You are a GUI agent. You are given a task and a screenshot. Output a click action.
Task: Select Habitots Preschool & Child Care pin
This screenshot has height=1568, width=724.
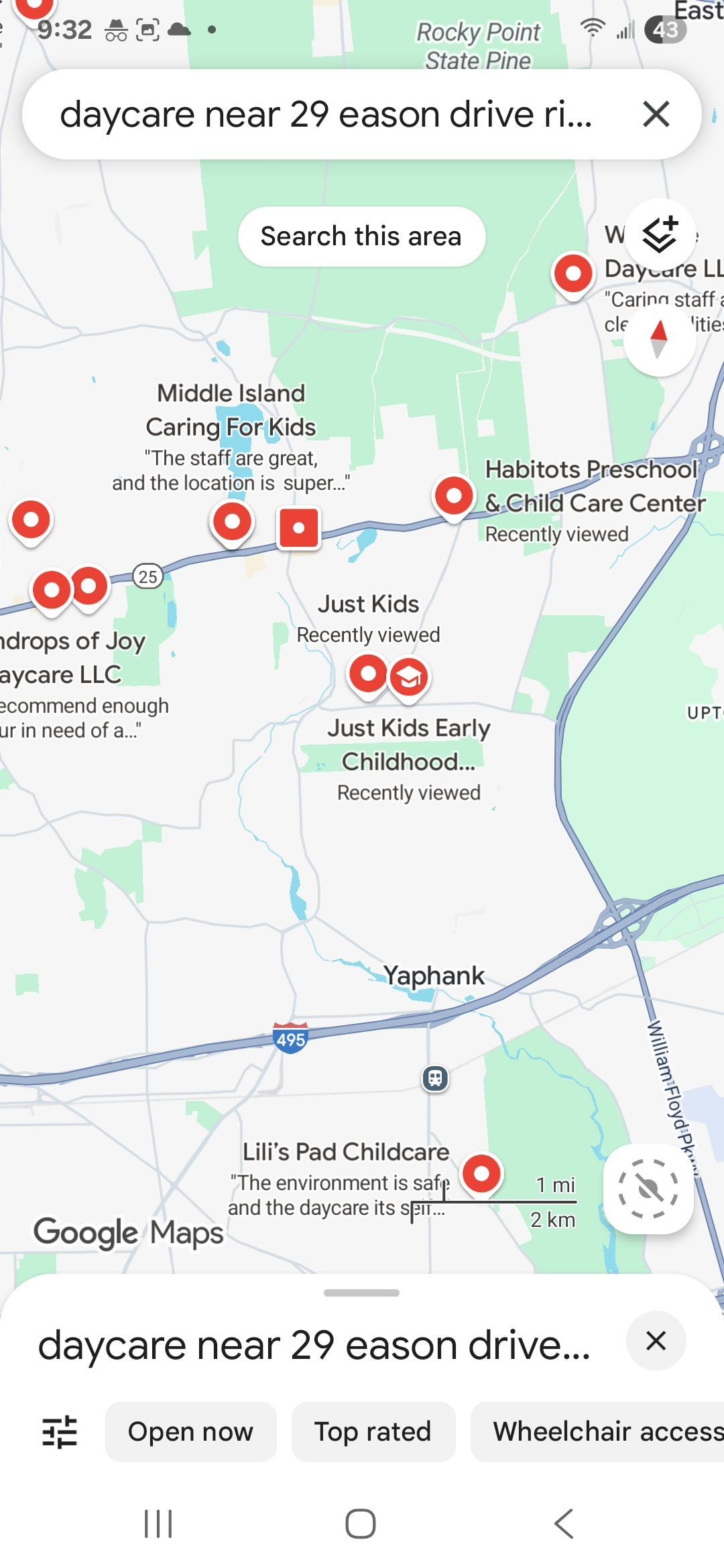(454, 497)
